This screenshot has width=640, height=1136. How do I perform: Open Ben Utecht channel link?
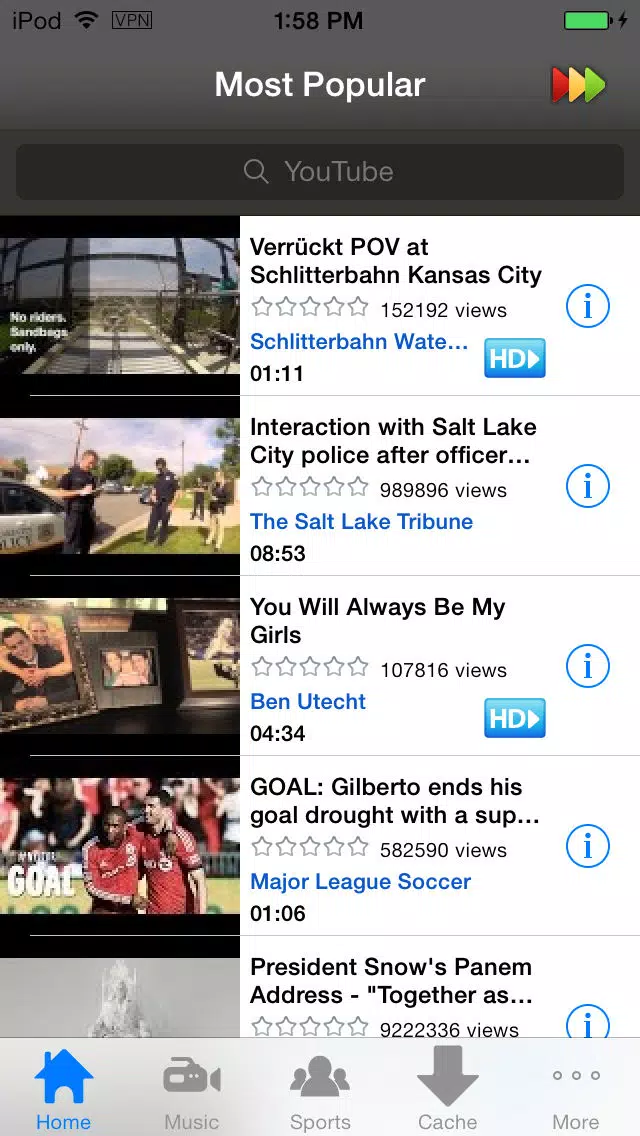point(308,701)
